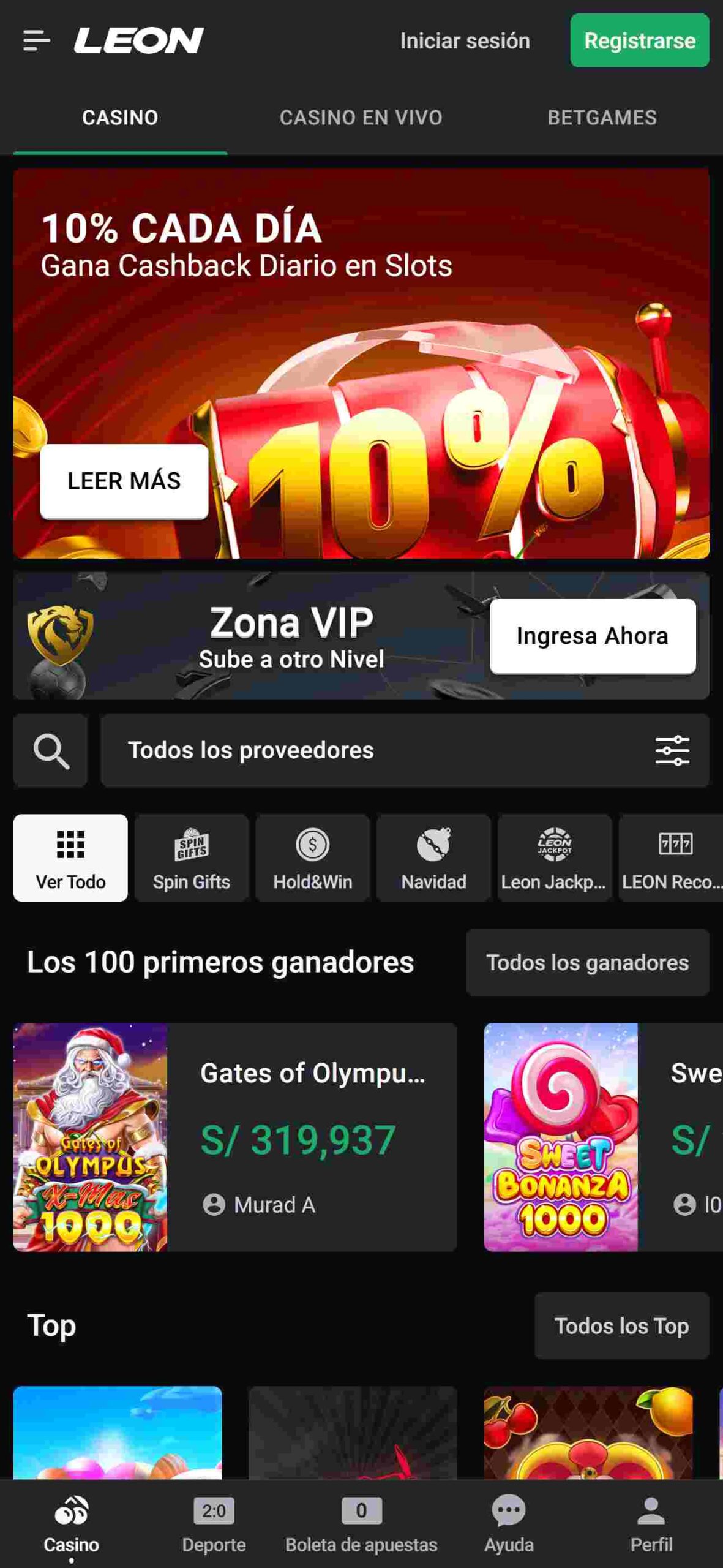Open the Sweet Bonanza 1000 card
Image resolution: width=723 pixels, height=1568 pixels.
coord(560,1137)
